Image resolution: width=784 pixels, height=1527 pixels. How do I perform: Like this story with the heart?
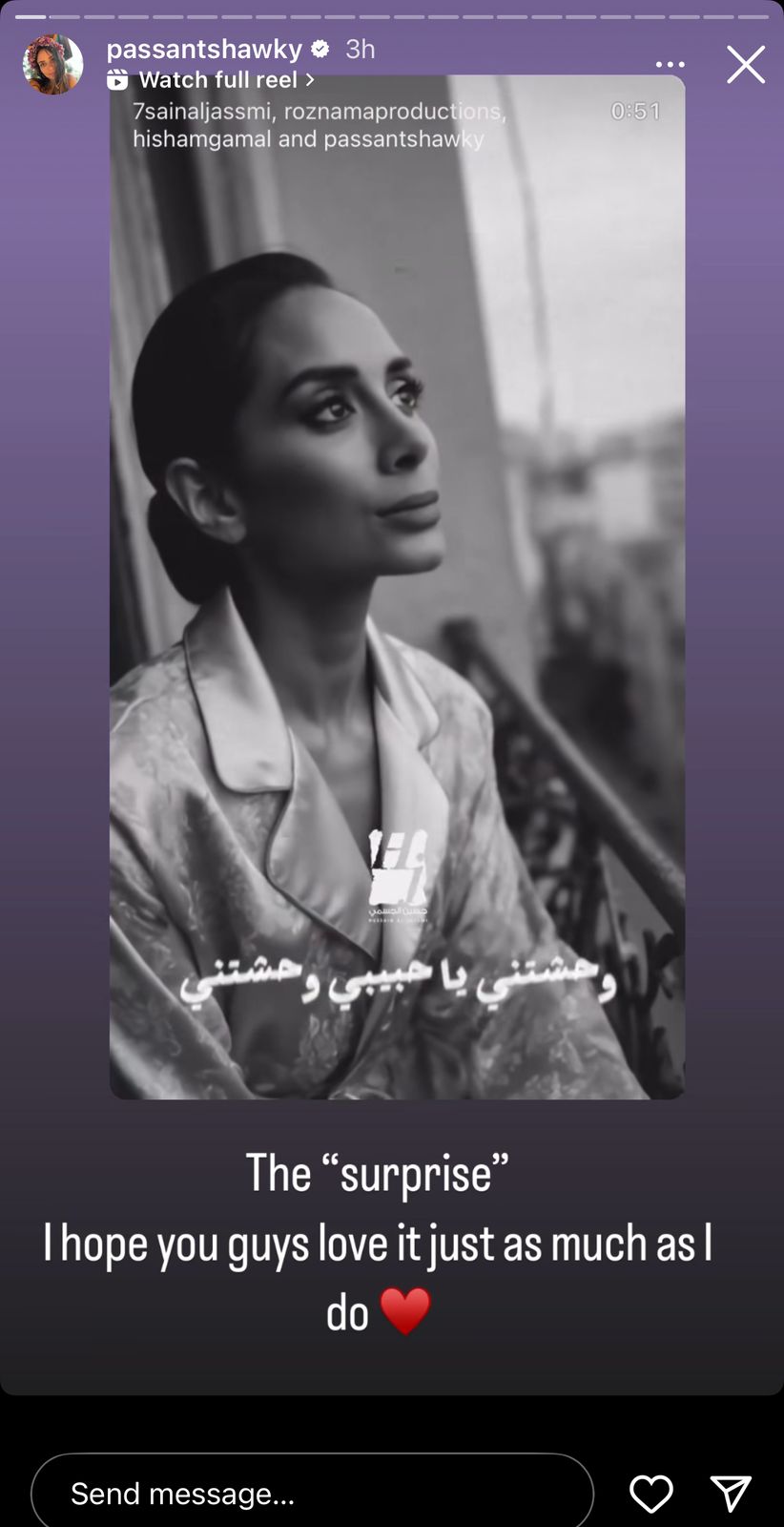(x=651, y=1493)
